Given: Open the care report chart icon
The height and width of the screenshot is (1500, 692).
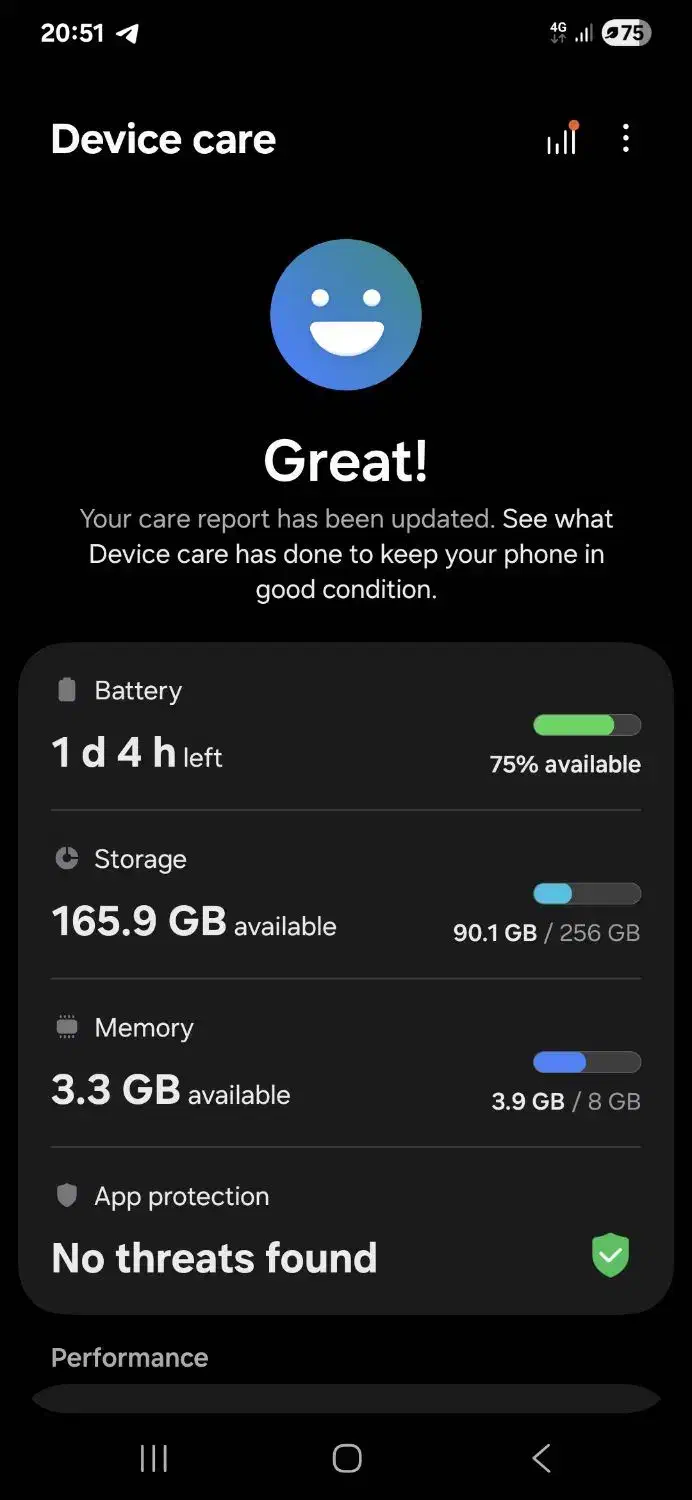Looking at the screenshot, I should (561, 140).
